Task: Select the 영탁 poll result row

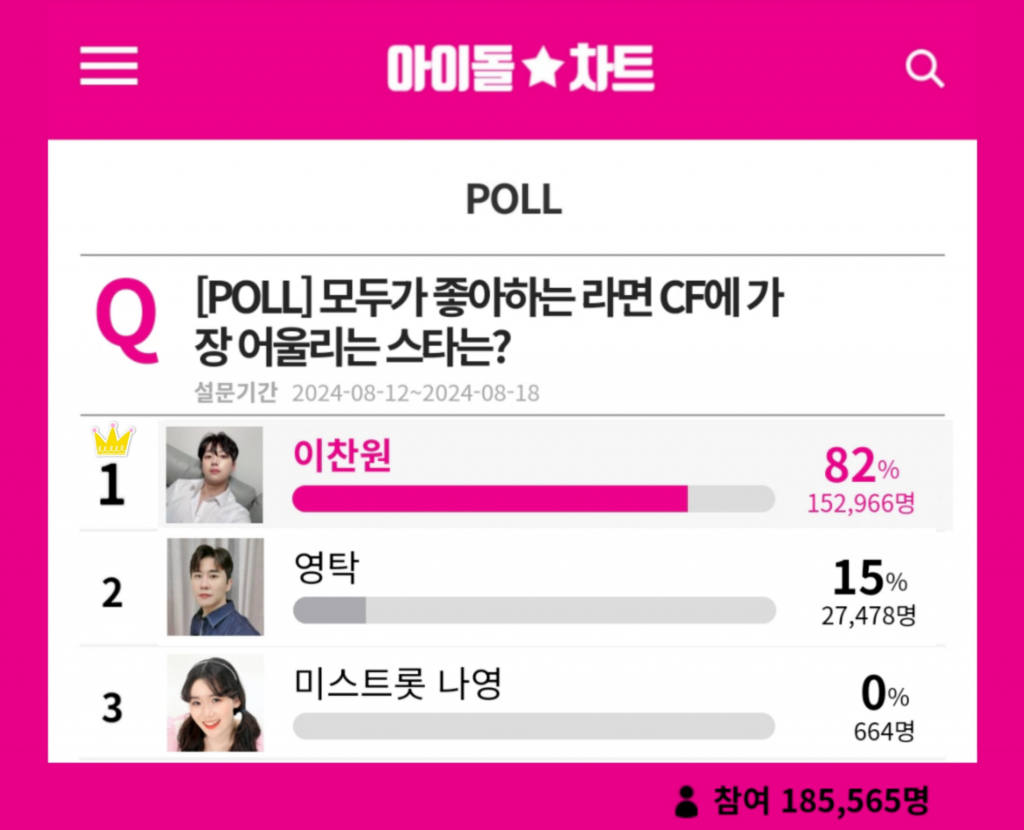Action: pos(535,588)
